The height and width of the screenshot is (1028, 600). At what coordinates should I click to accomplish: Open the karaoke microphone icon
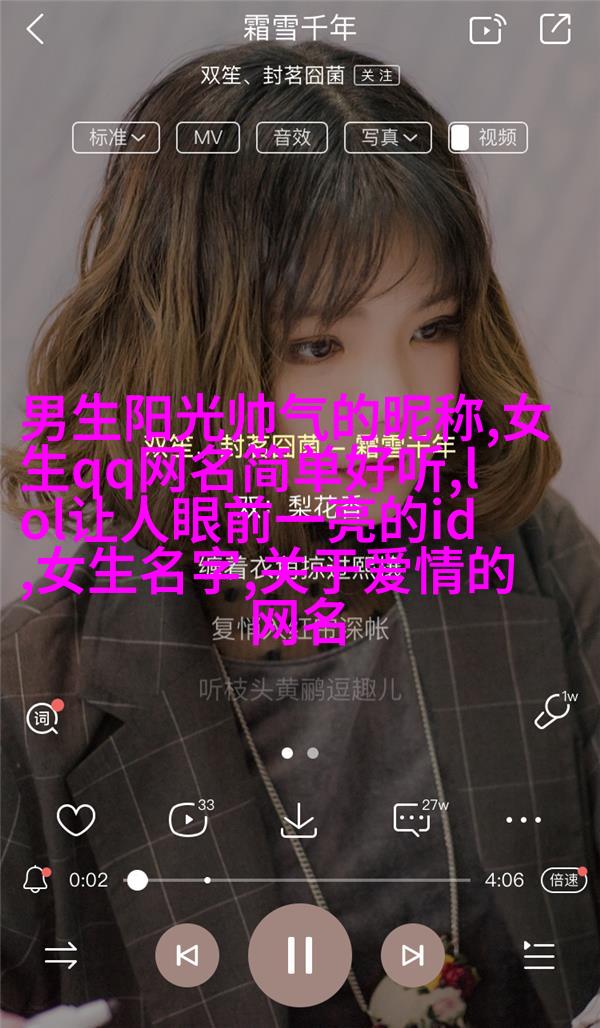(x=553, y=711)
